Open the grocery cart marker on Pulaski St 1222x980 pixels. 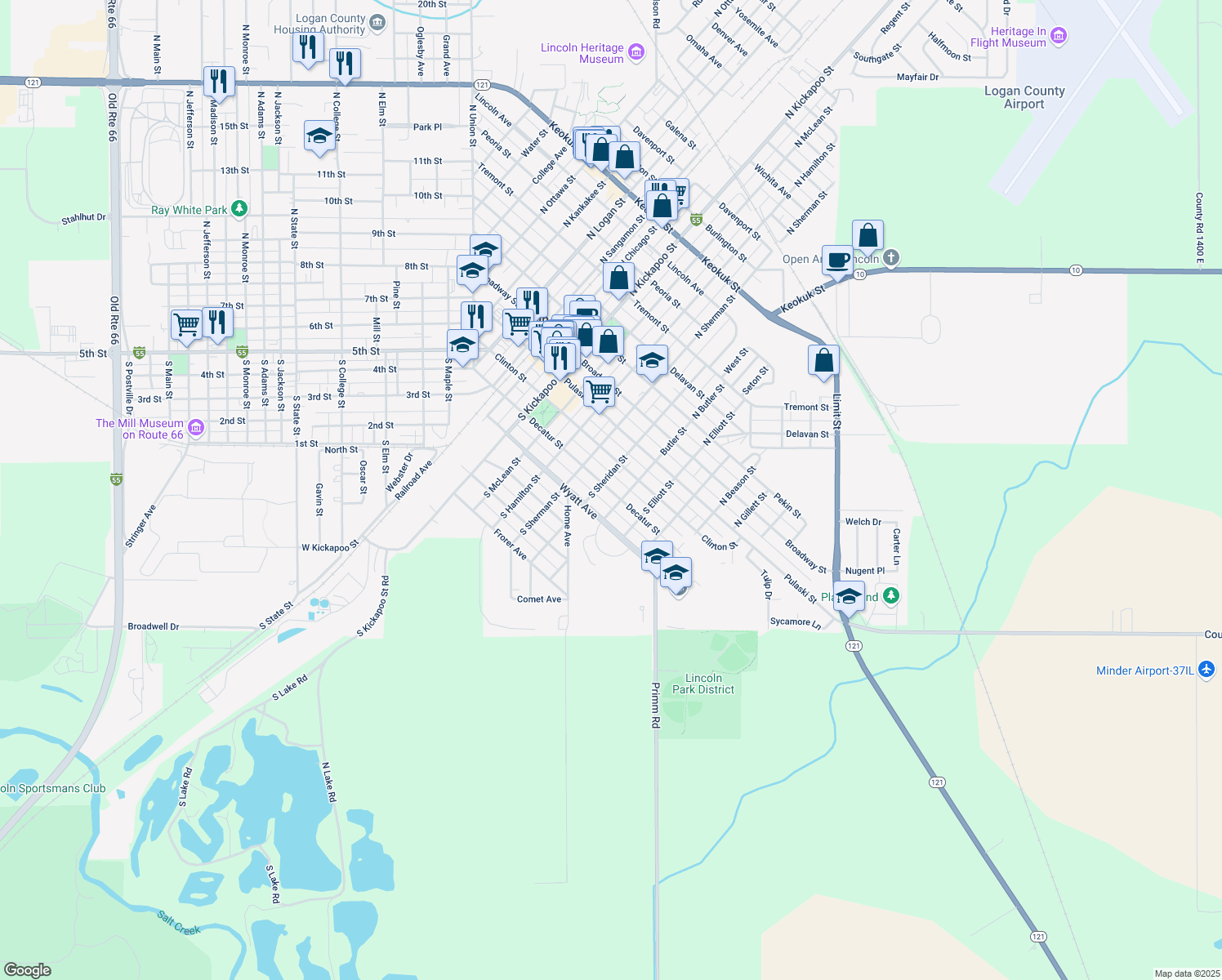pyautogui.click(x=600, y=392)
